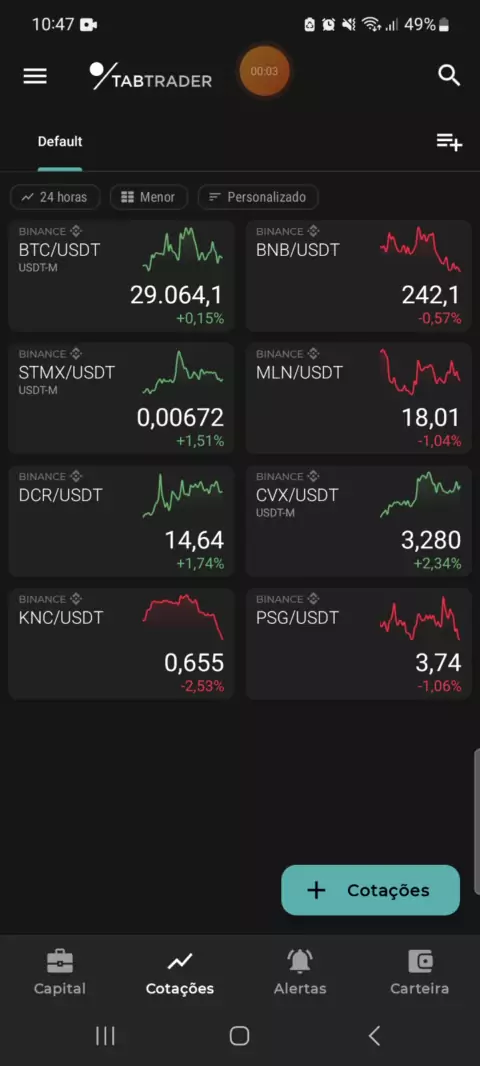The image size is (480, 1066).
Task: Open the PSG/USDT quote card
Action: coord(358,644)
